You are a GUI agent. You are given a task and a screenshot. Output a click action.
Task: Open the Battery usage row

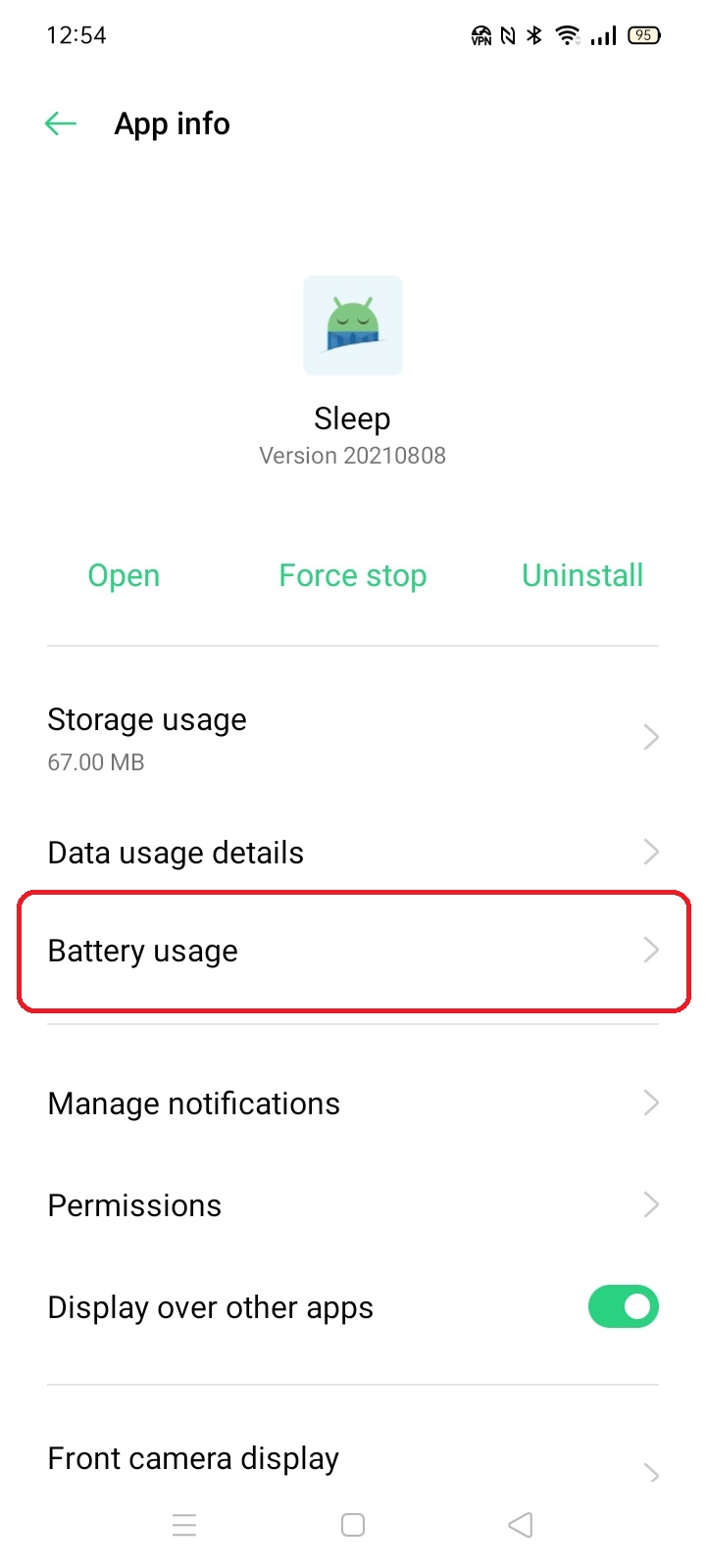[353, 951]
